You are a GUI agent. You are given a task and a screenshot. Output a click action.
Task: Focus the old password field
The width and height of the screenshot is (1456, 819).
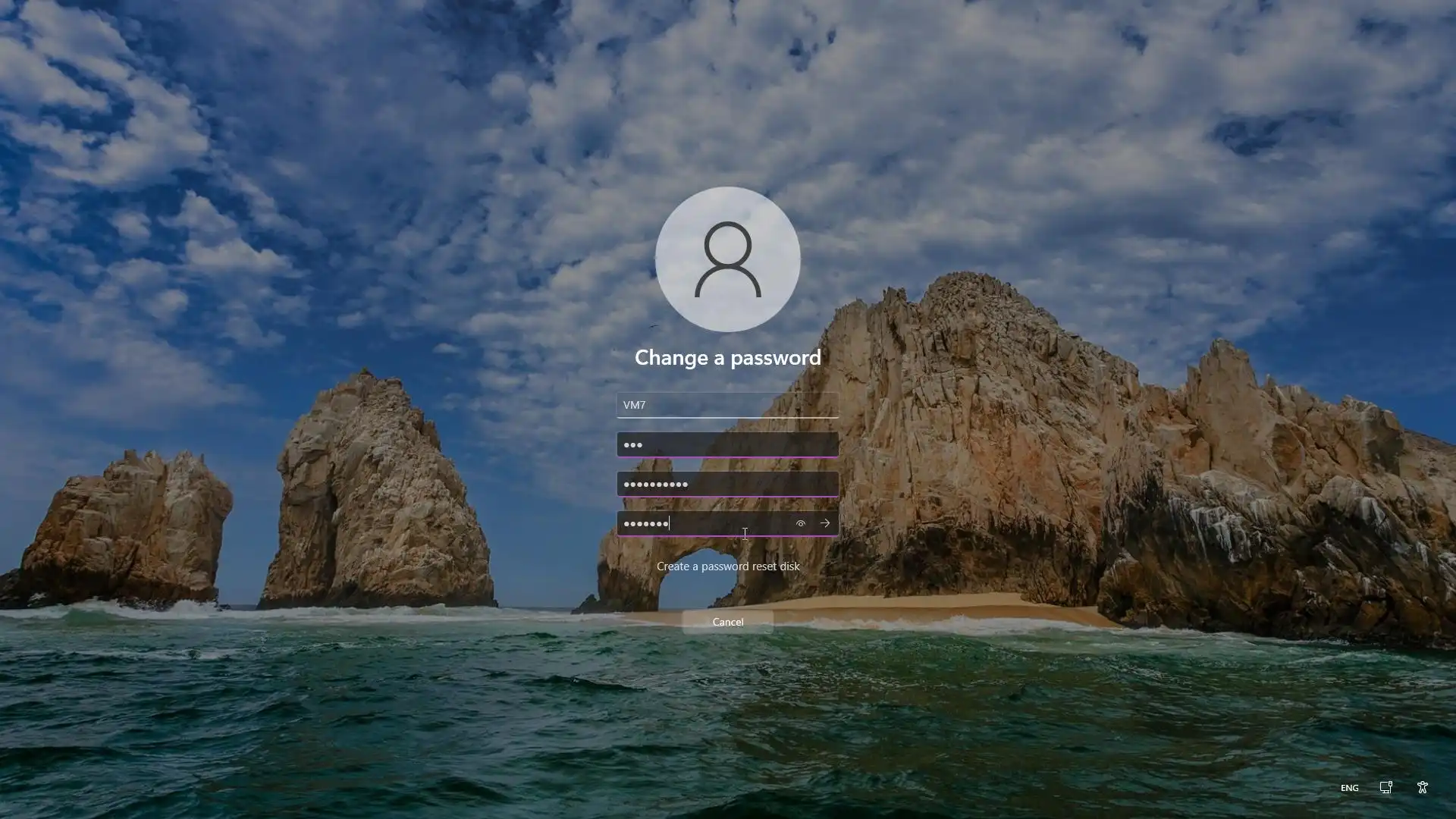point(727,445)
